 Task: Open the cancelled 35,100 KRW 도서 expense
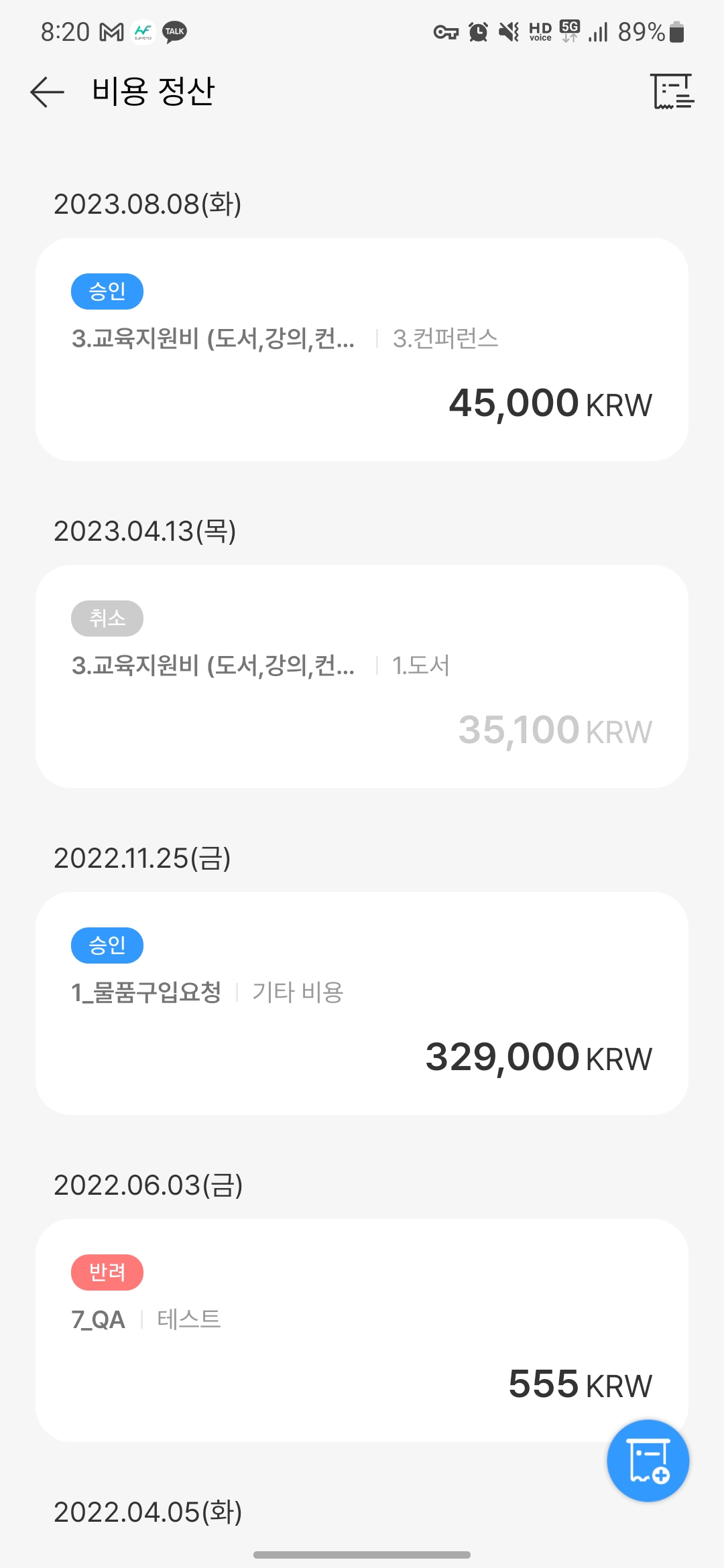362,676
